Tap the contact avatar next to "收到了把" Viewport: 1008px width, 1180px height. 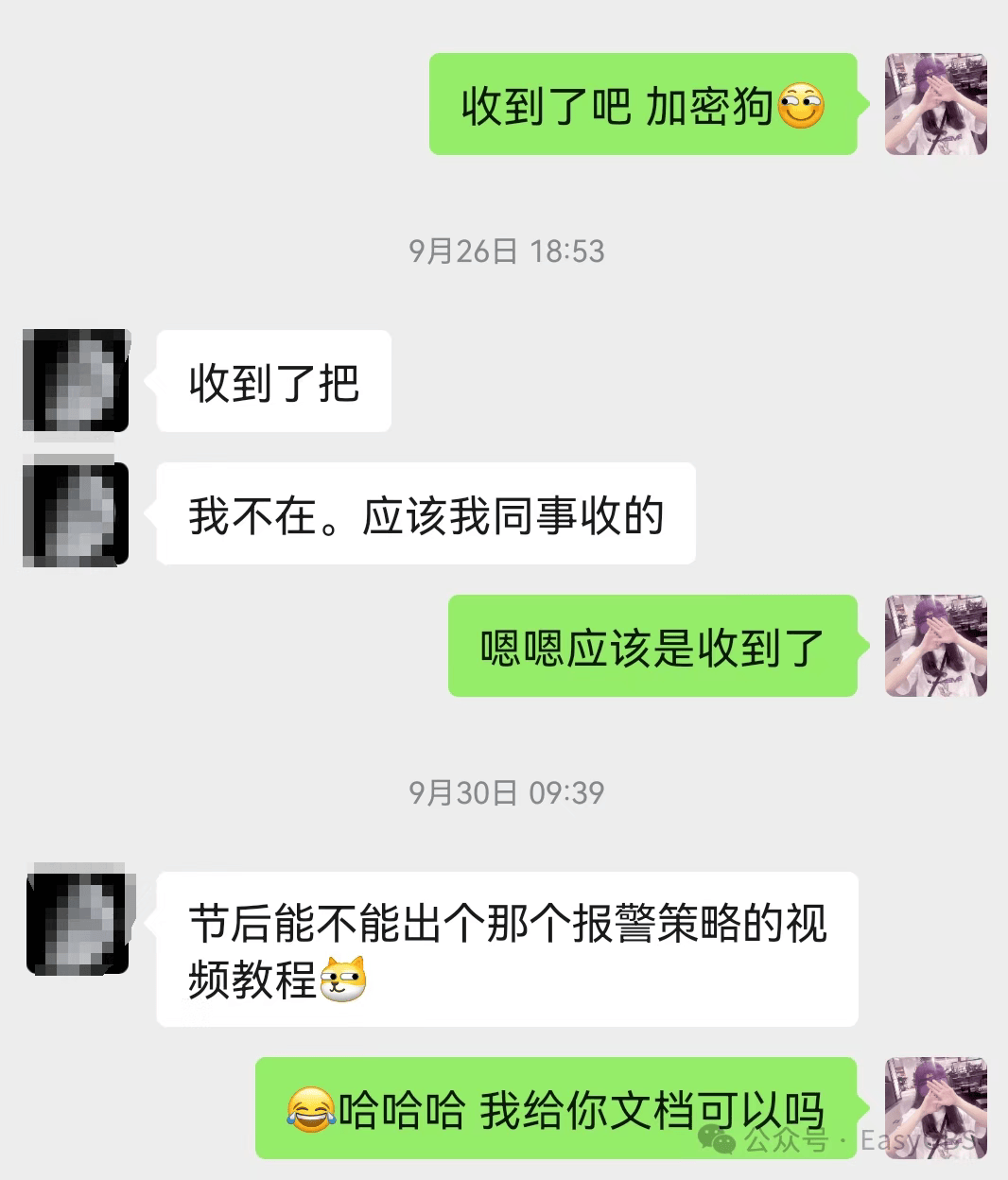click(76, 381)
